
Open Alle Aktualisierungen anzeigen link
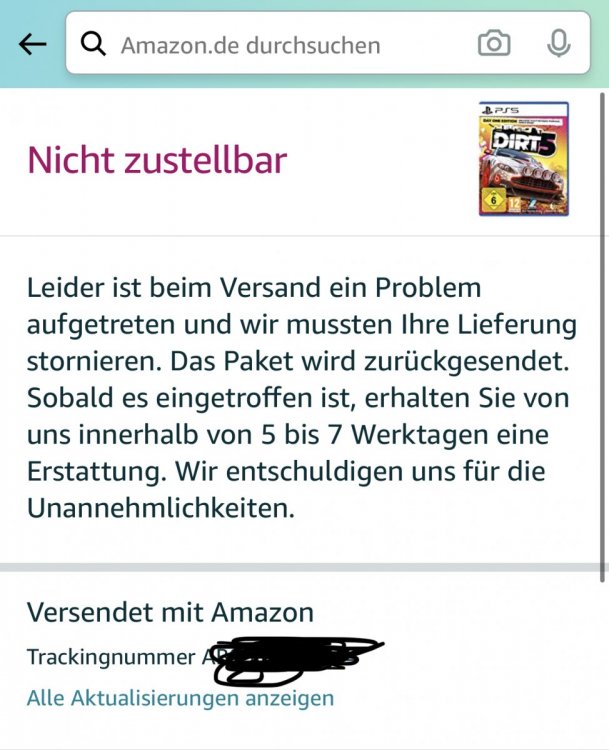(180, 698)
